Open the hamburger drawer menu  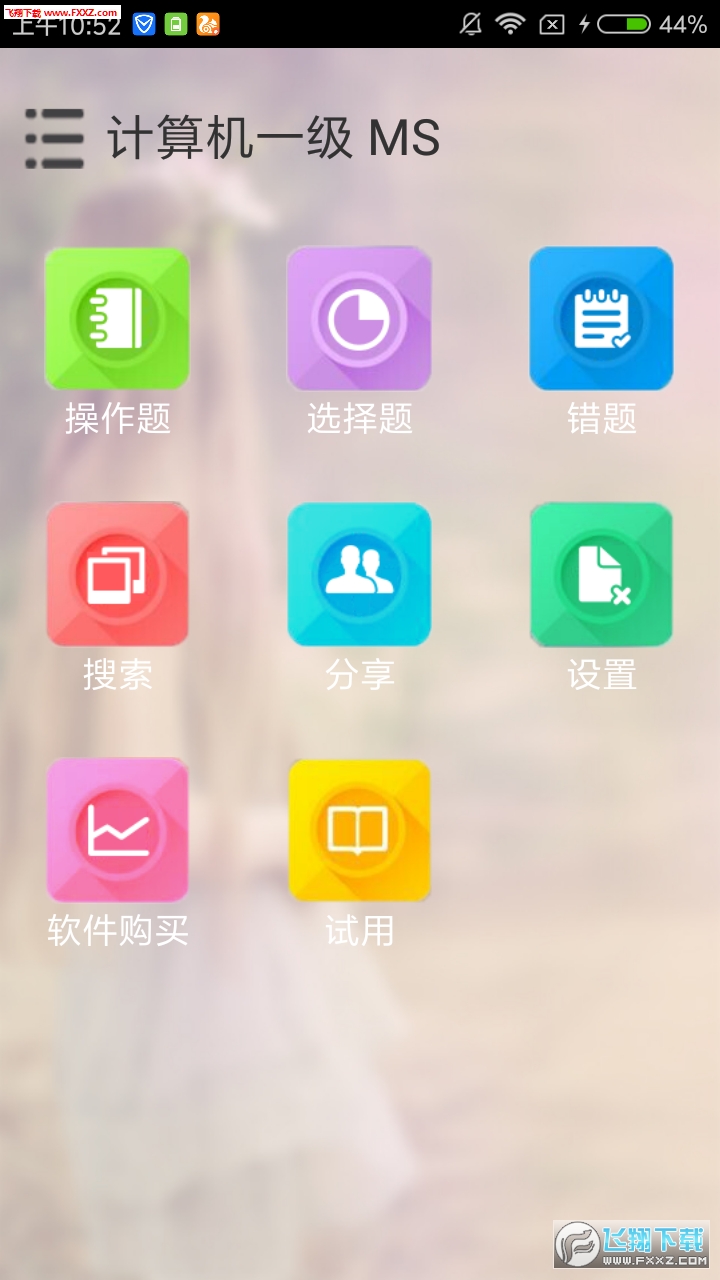pos(54,138)
